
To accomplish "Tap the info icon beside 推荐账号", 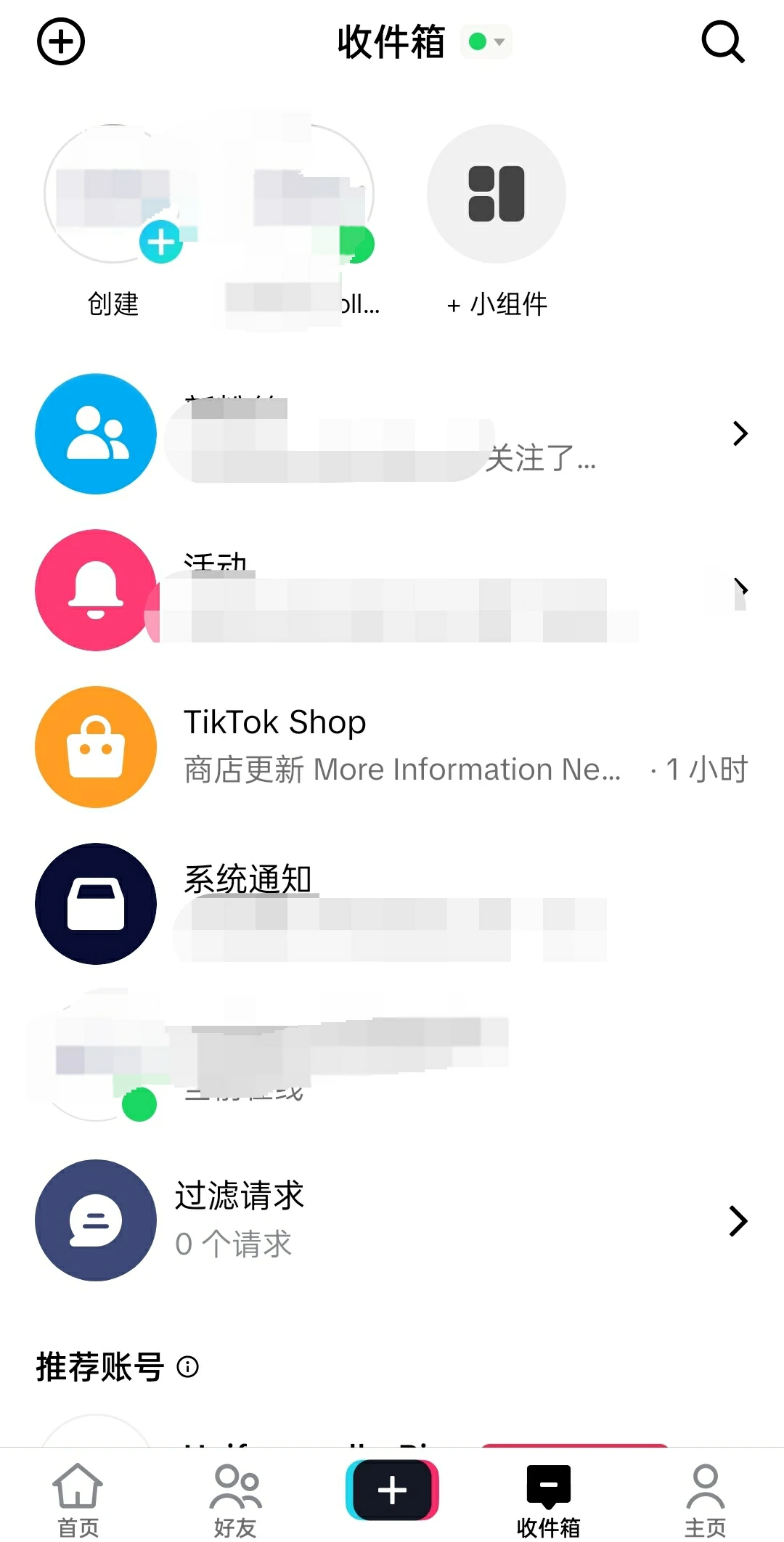I will [x=188, y=1367].
